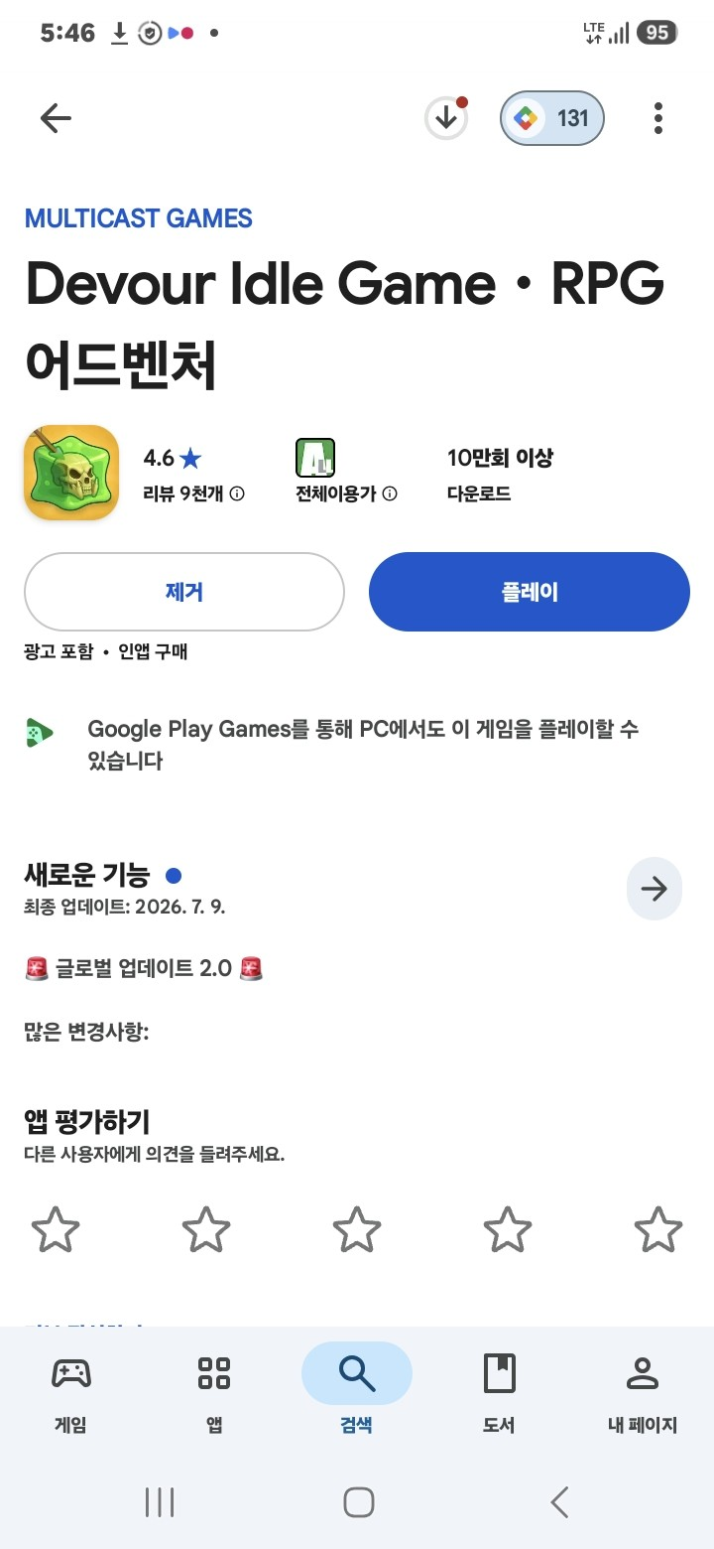Tap 플레이 to launch the game
Viewport: 714px width, 1549px height.
pos(529,592)
